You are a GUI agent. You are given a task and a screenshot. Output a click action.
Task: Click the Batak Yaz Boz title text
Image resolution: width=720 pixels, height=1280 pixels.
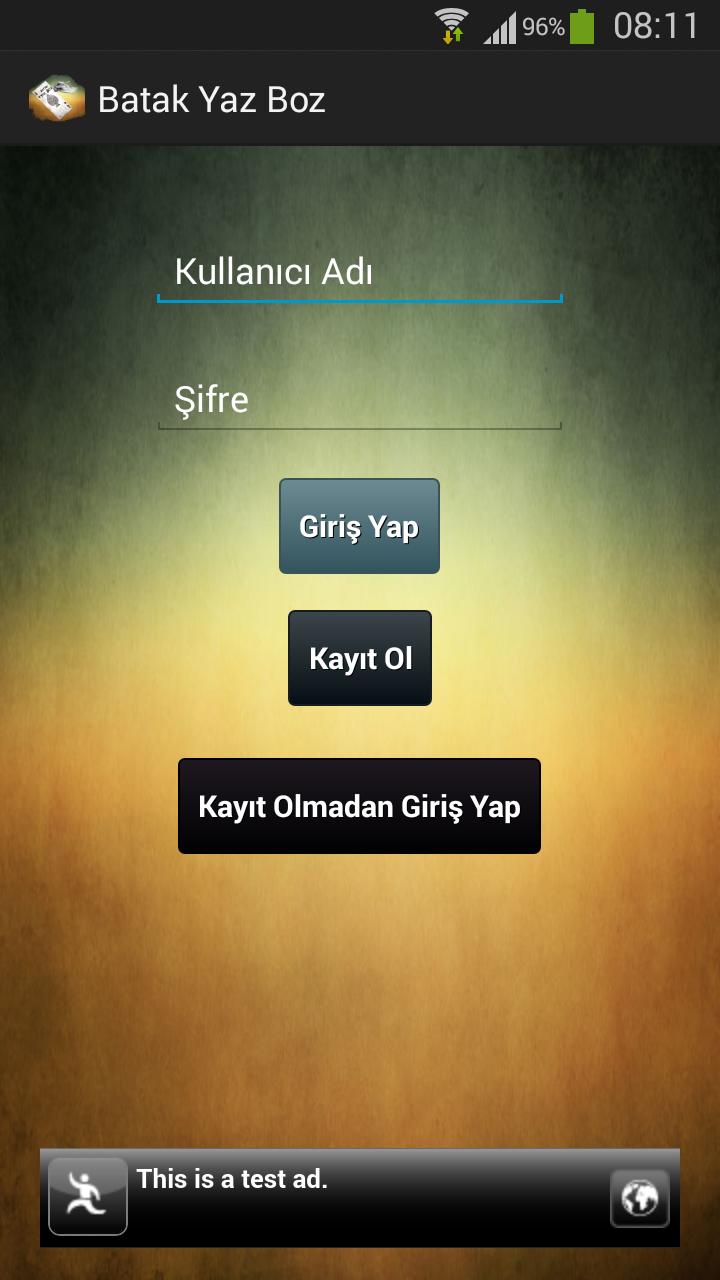point(213,98)
